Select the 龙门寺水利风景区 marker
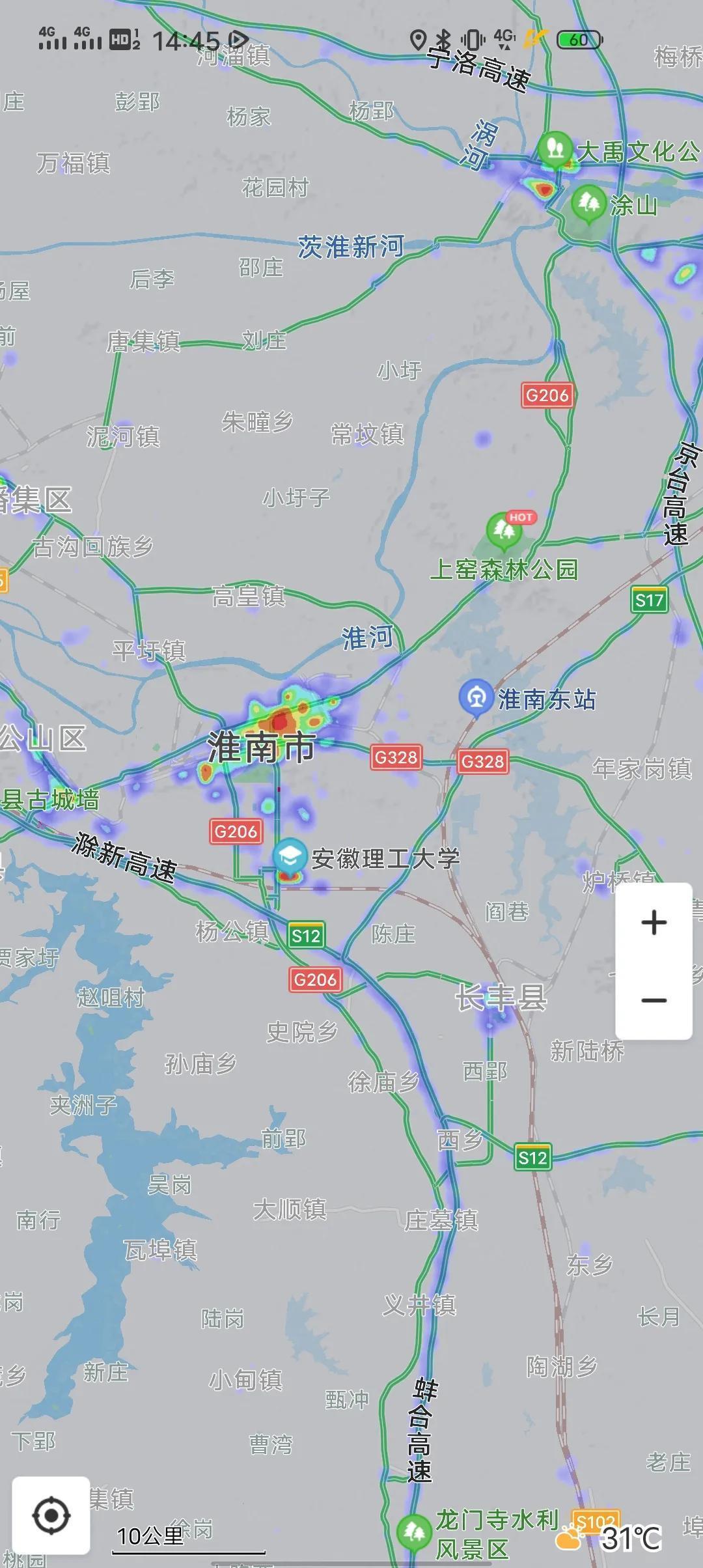 414,1532
